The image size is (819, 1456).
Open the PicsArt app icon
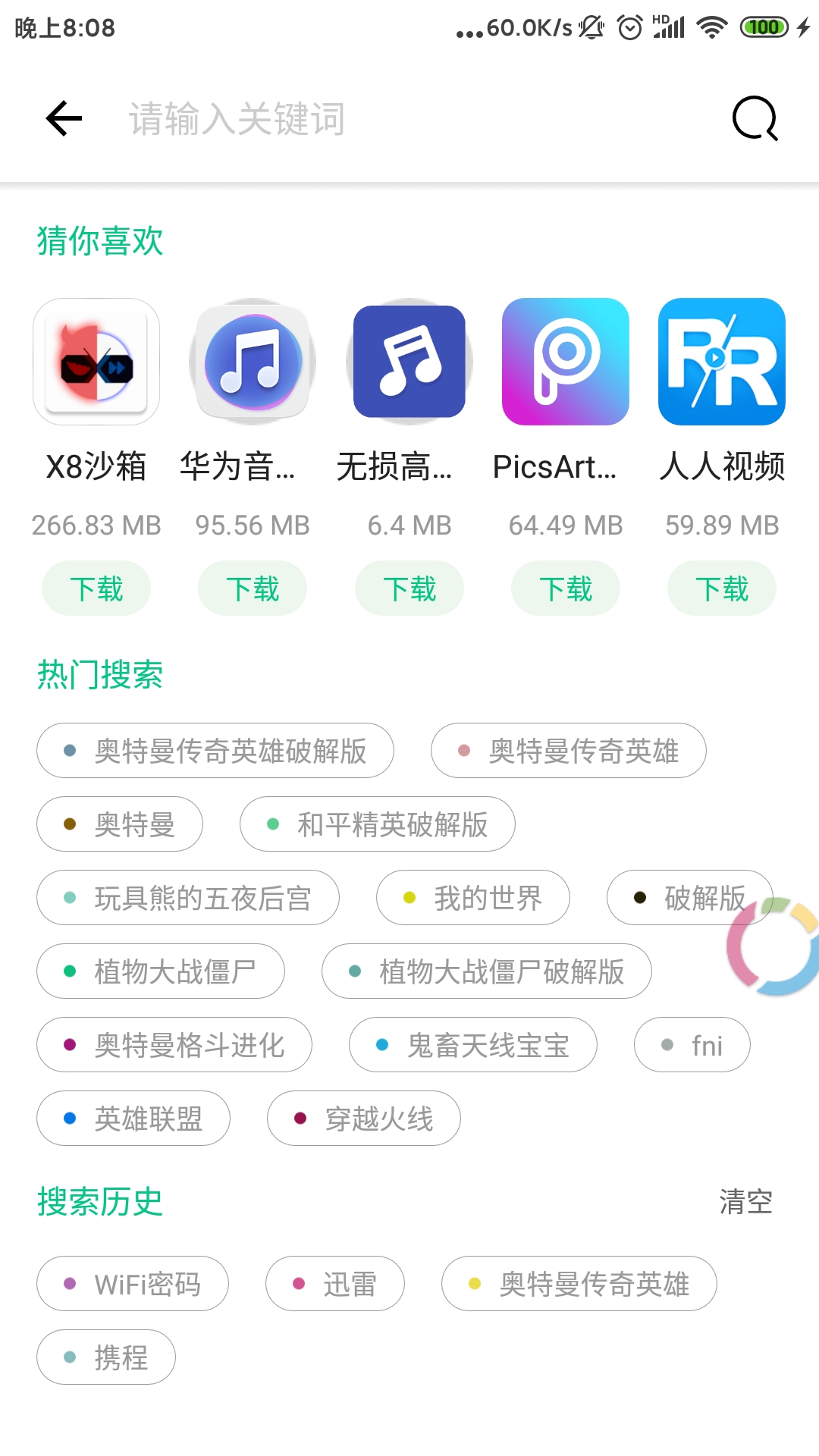(x=566, y=362)
